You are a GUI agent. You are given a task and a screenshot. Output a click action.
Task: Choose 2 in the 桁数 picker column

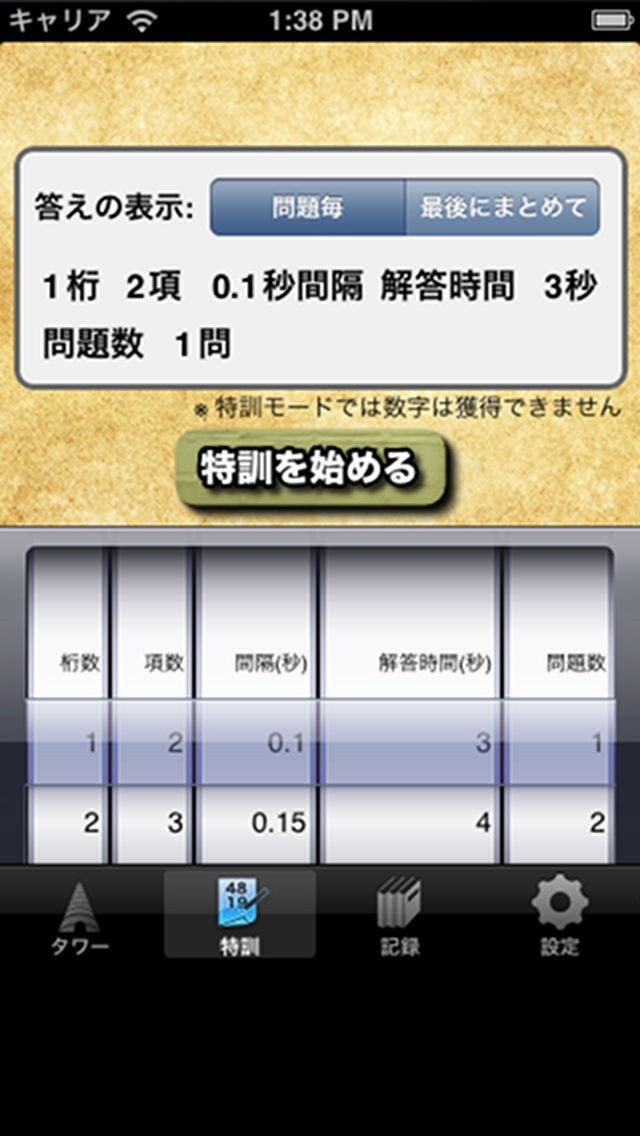69,824
